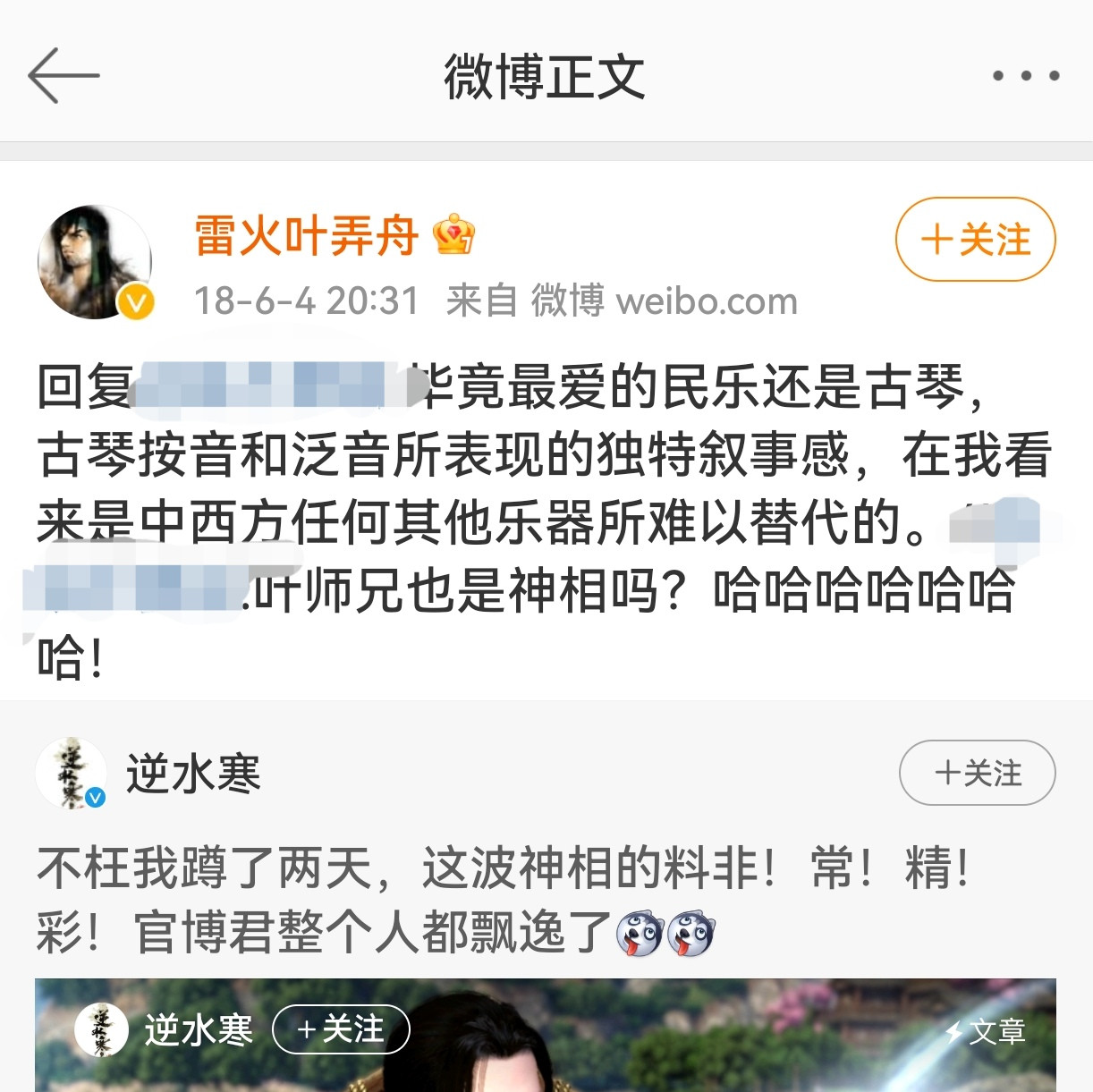Tap the username 雷火叶弄舟

tap(307, 237)
